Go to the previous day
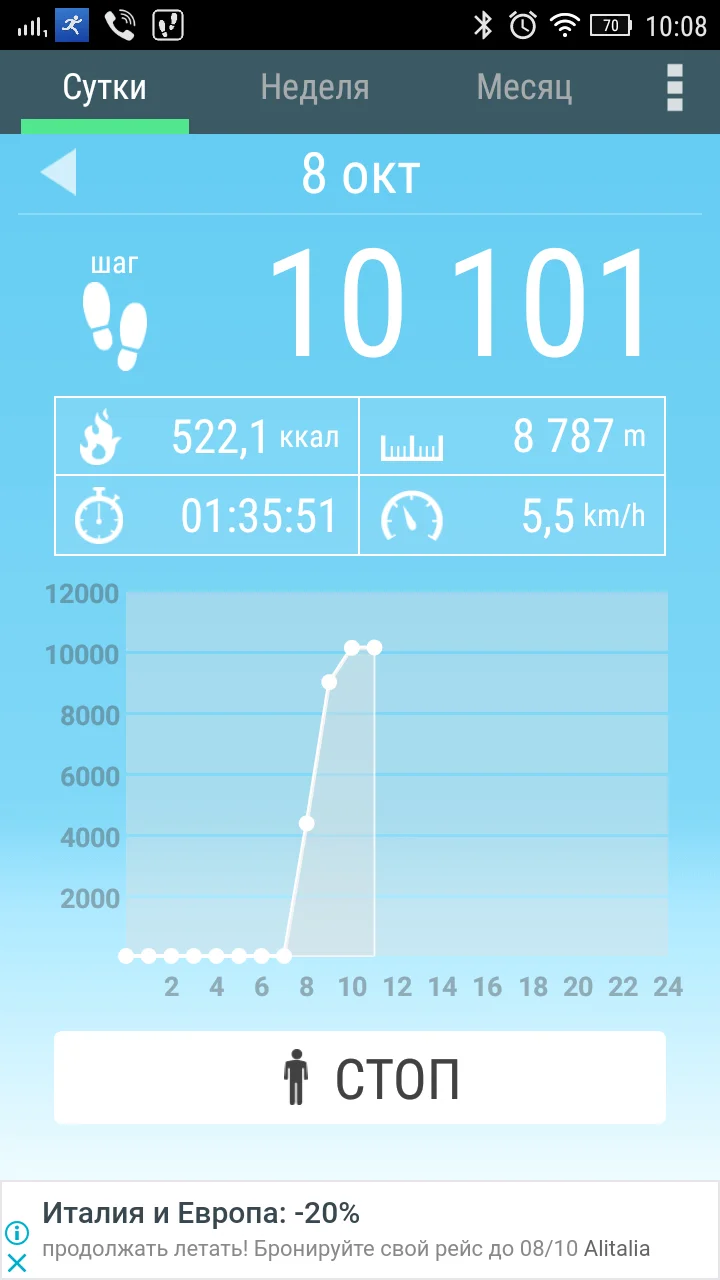This screenshot has width=720, height=1280. (x=58, y=173)
